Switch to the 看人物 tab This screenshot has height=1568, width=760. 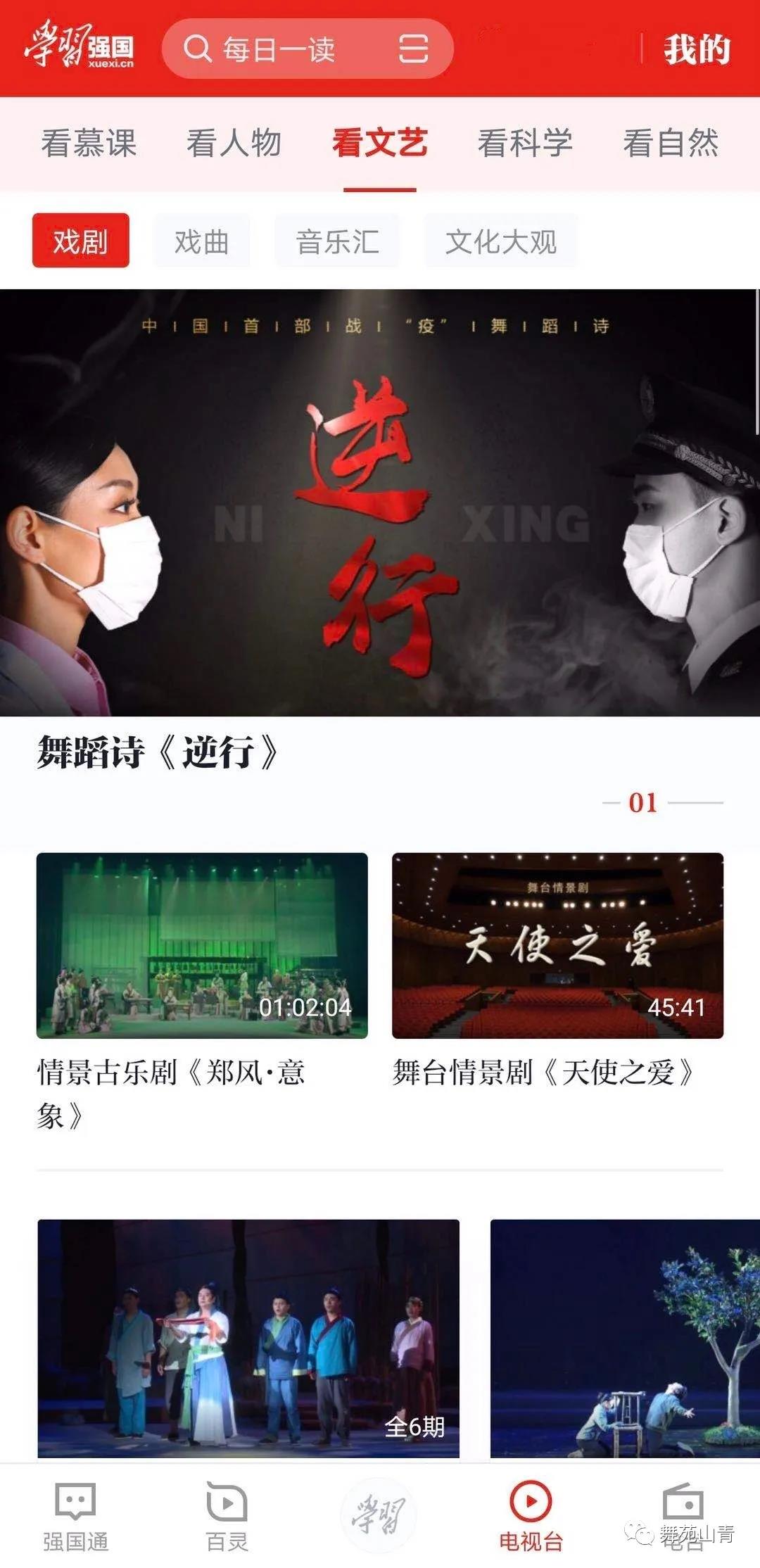pos(234,144)
